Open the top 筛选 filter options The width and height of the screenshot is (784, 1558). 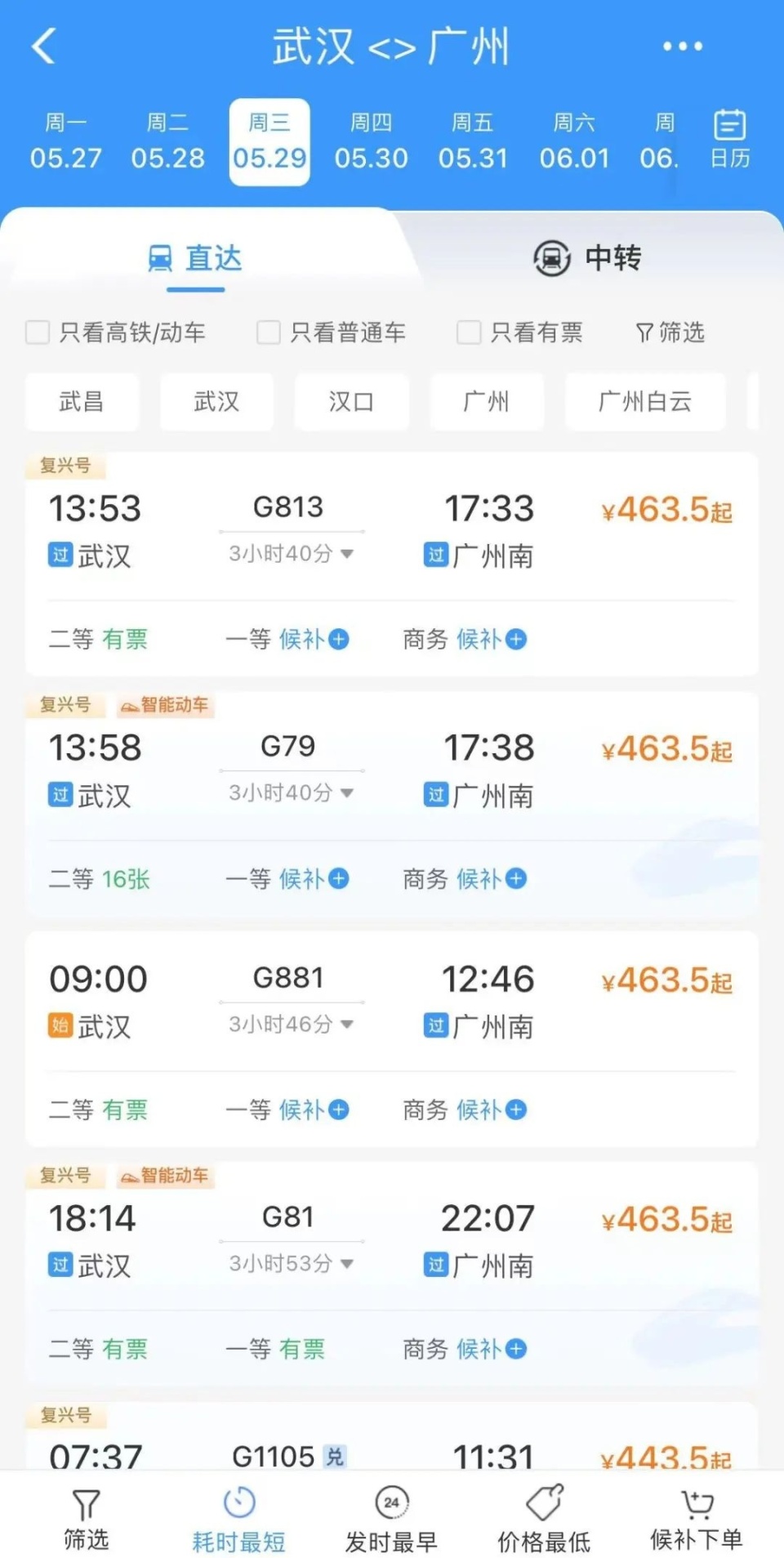click(670, 333)
